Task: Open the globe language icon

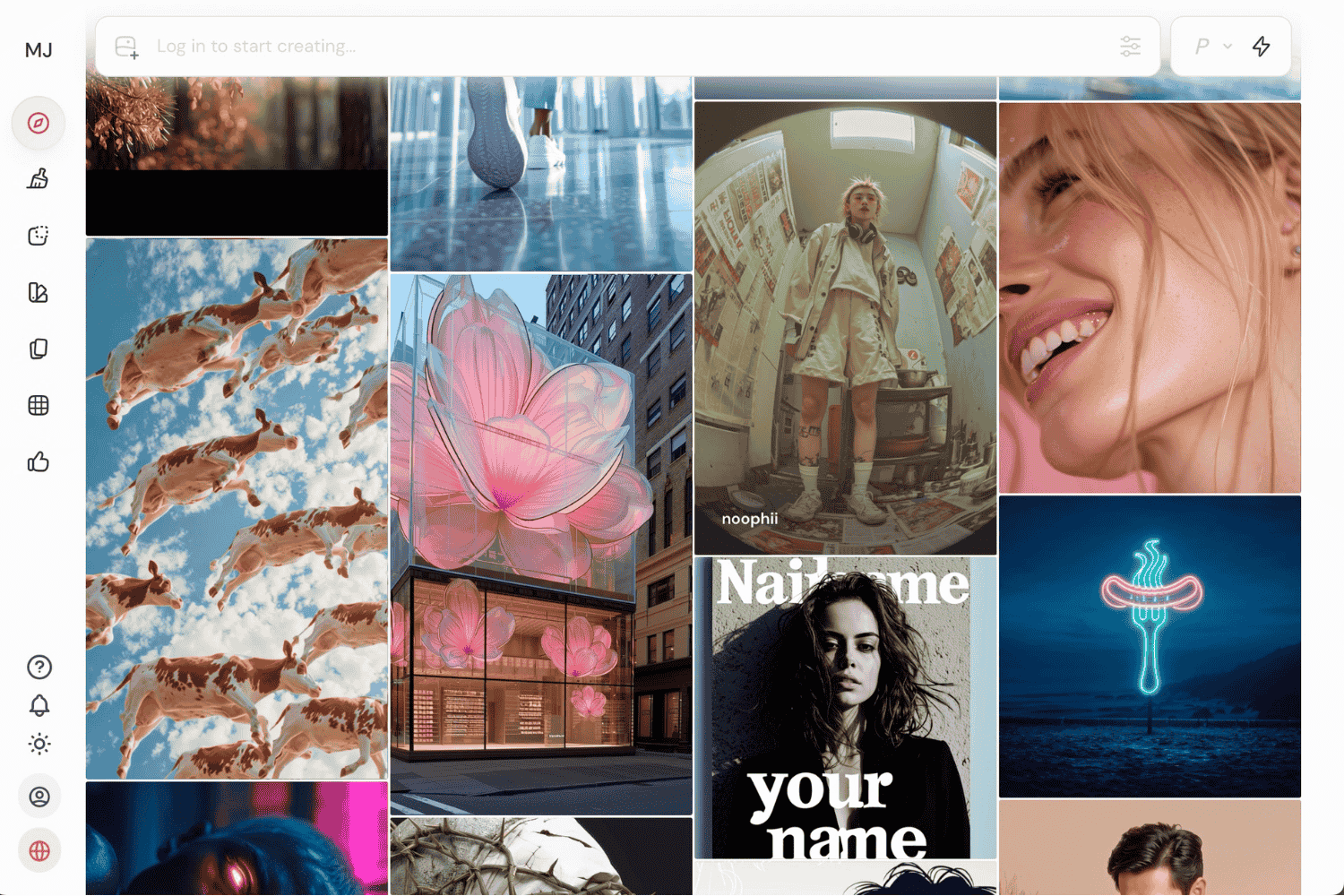Action: point(39,851)
